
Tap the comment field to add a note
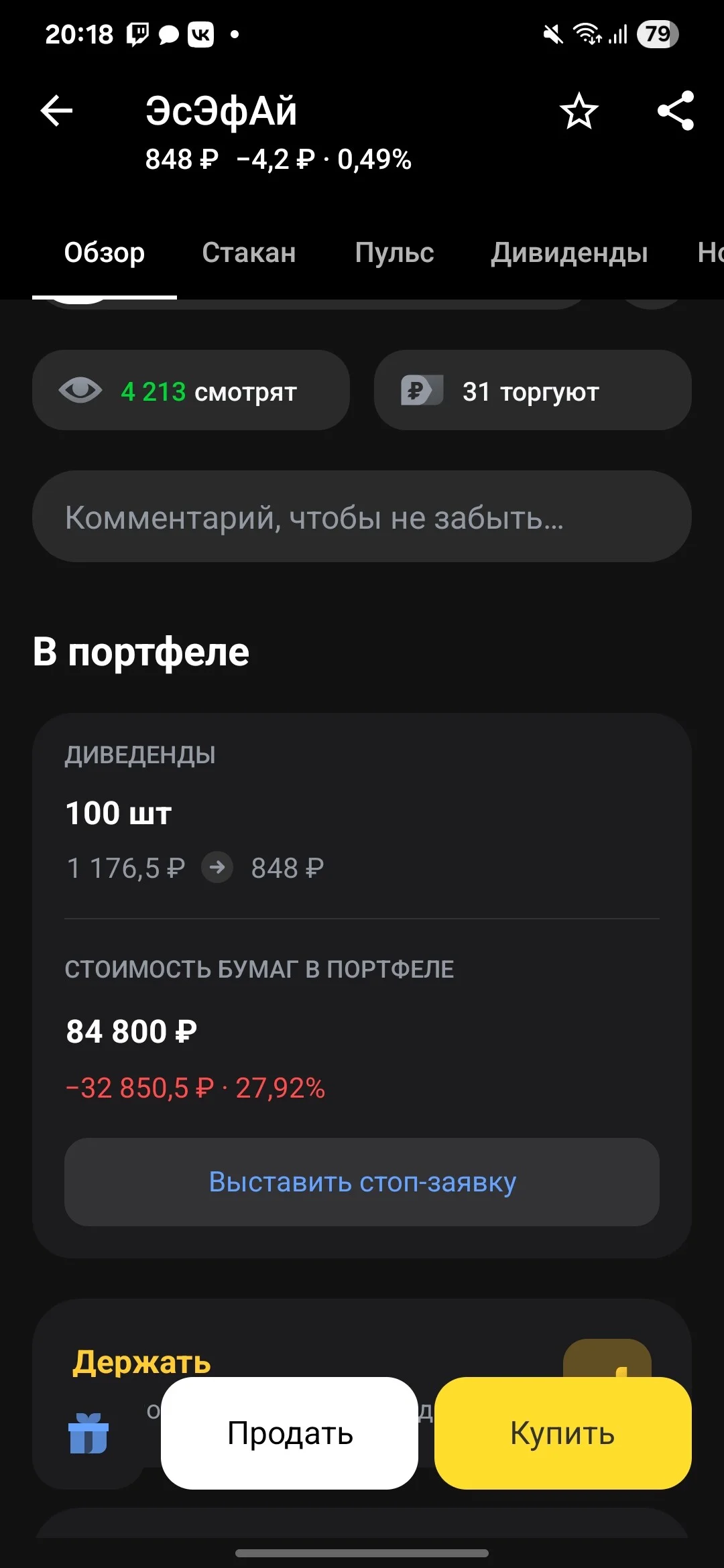[x=362, y=517]
